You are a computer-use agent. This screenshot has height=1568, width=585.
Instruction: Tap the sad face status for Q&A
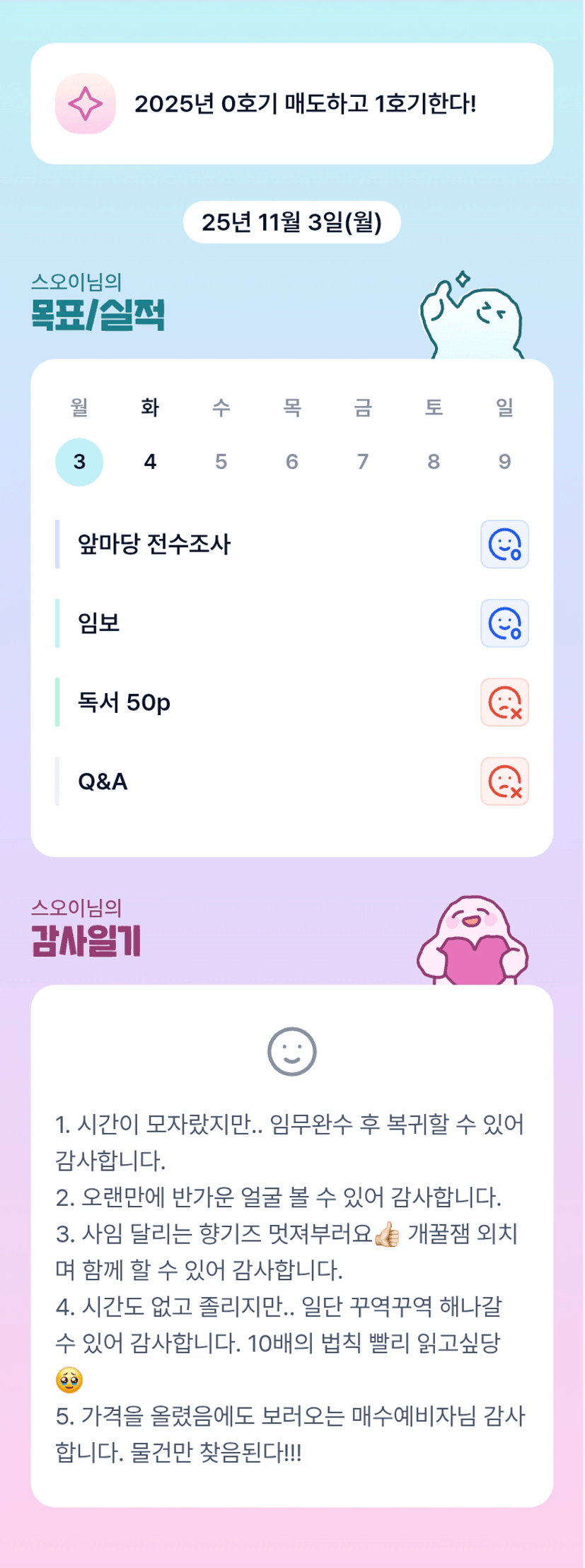pos(504,782)
